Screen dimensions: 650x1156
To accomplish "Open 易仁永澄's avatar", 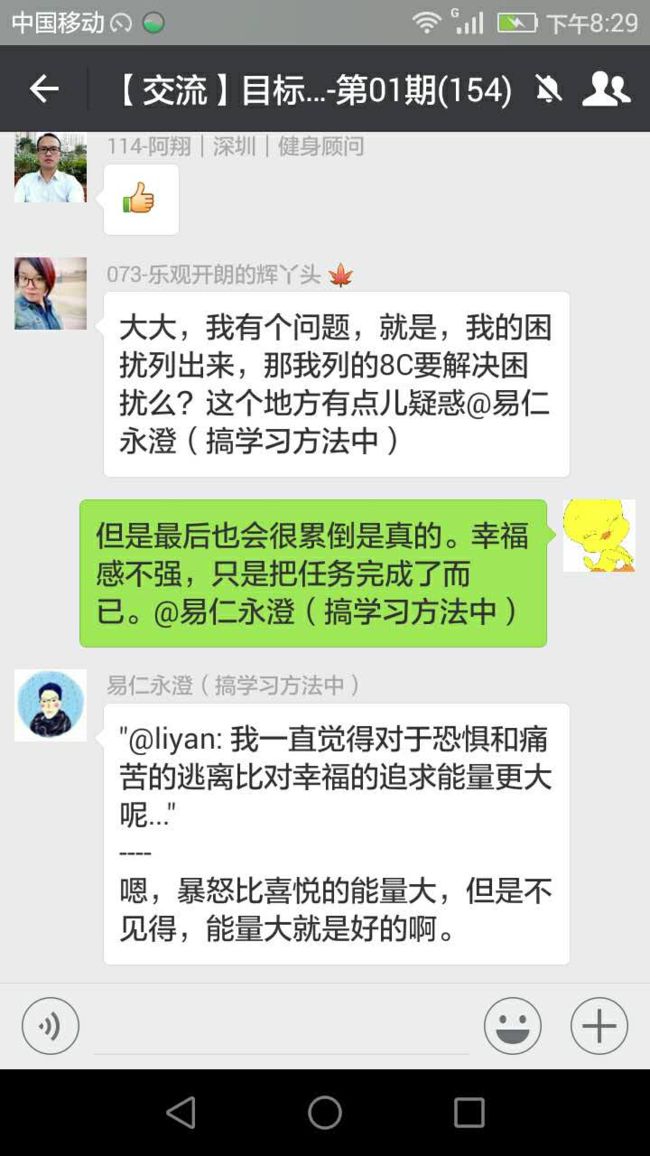I will 50,706.
